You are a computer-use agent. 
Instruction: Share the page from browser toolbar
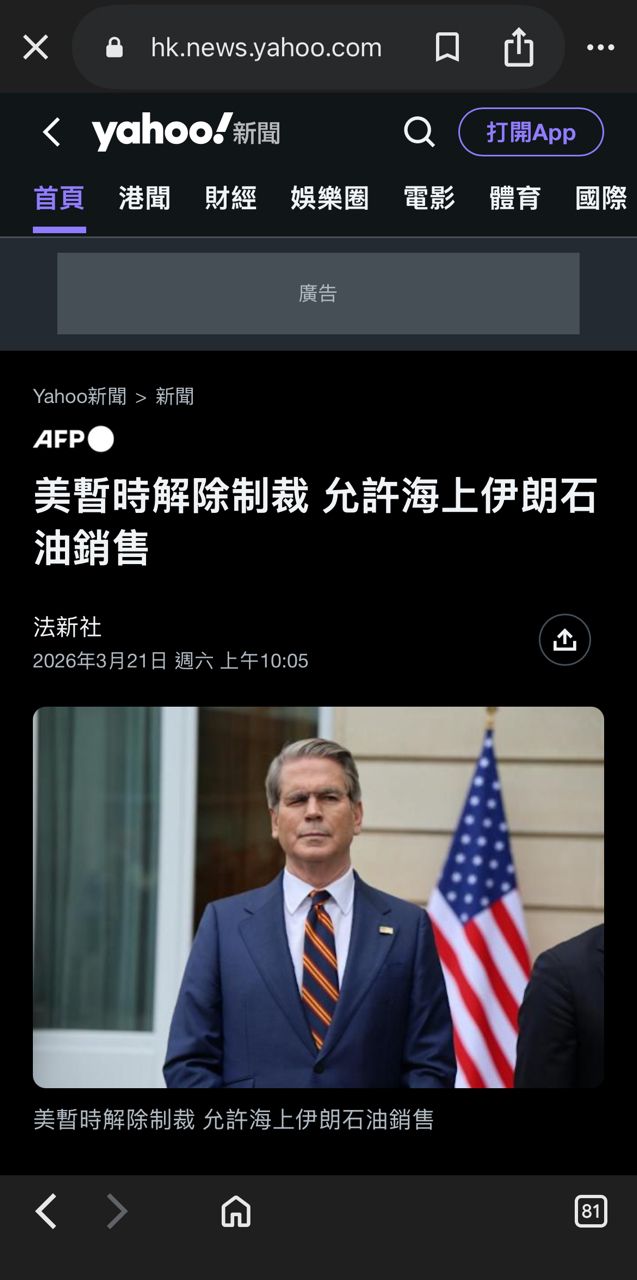518,47
